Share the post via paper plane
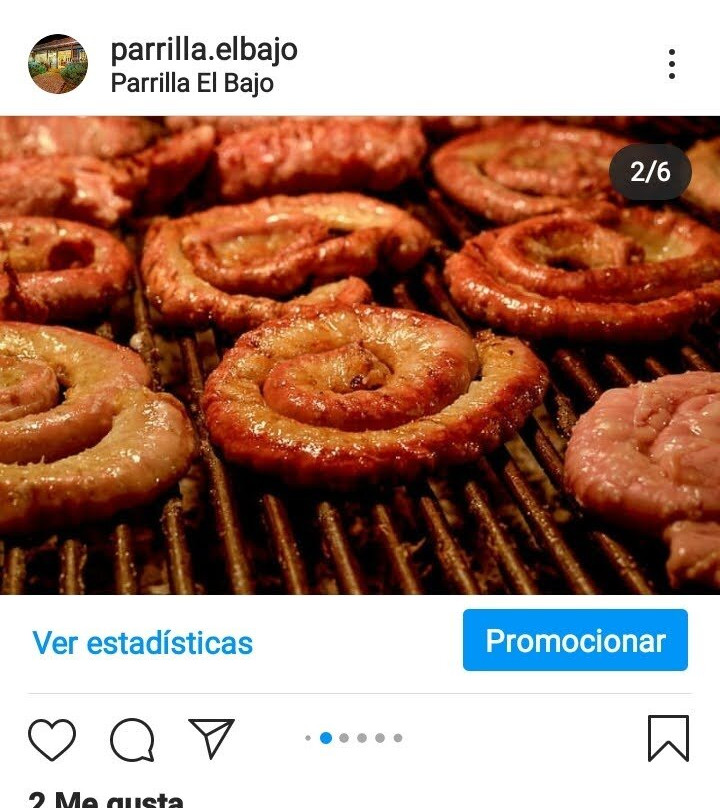 211,738
